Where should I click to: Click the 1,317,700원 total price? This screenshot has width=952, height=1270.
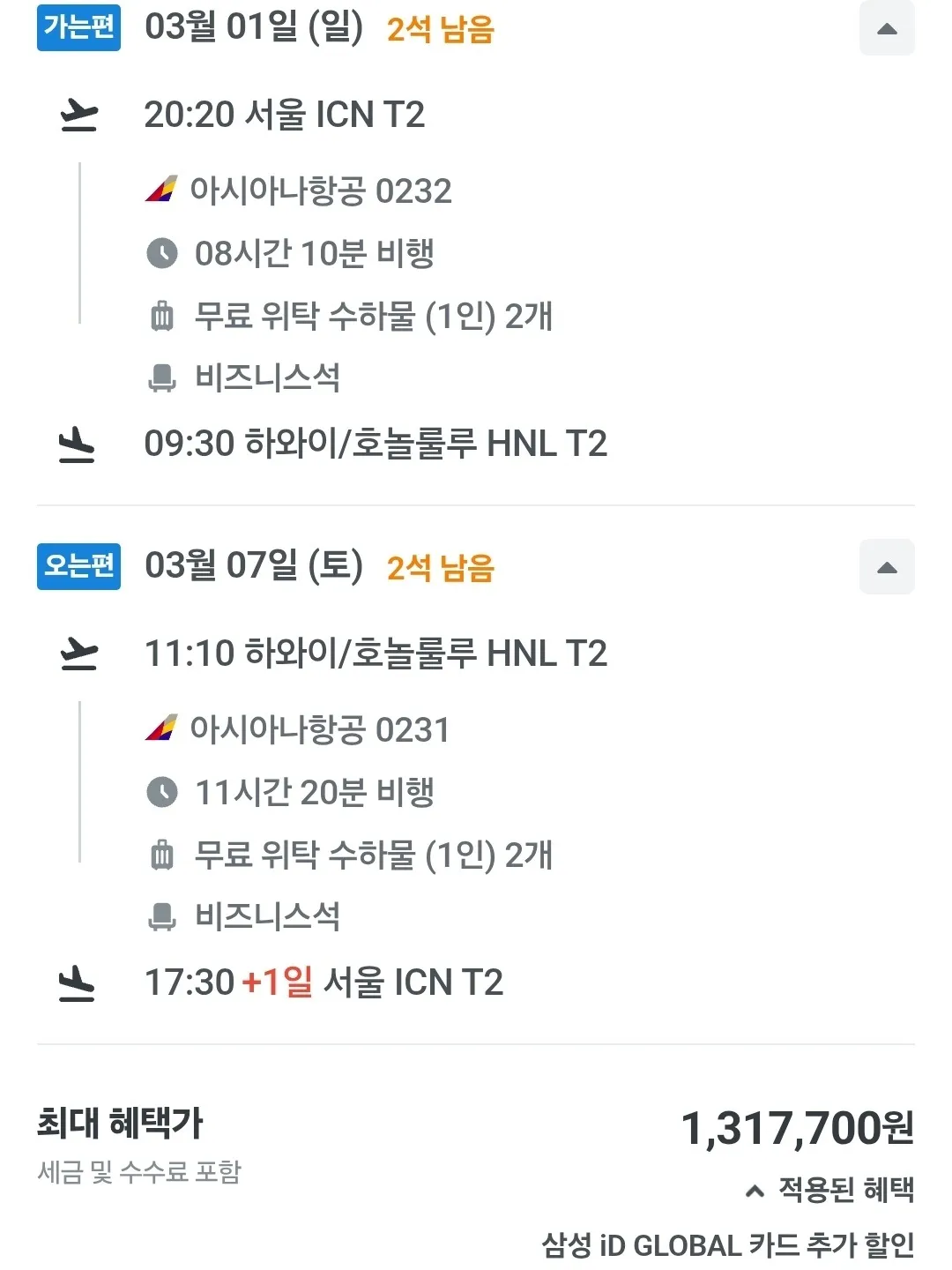pyautogui.click(x=800, y=1127)
